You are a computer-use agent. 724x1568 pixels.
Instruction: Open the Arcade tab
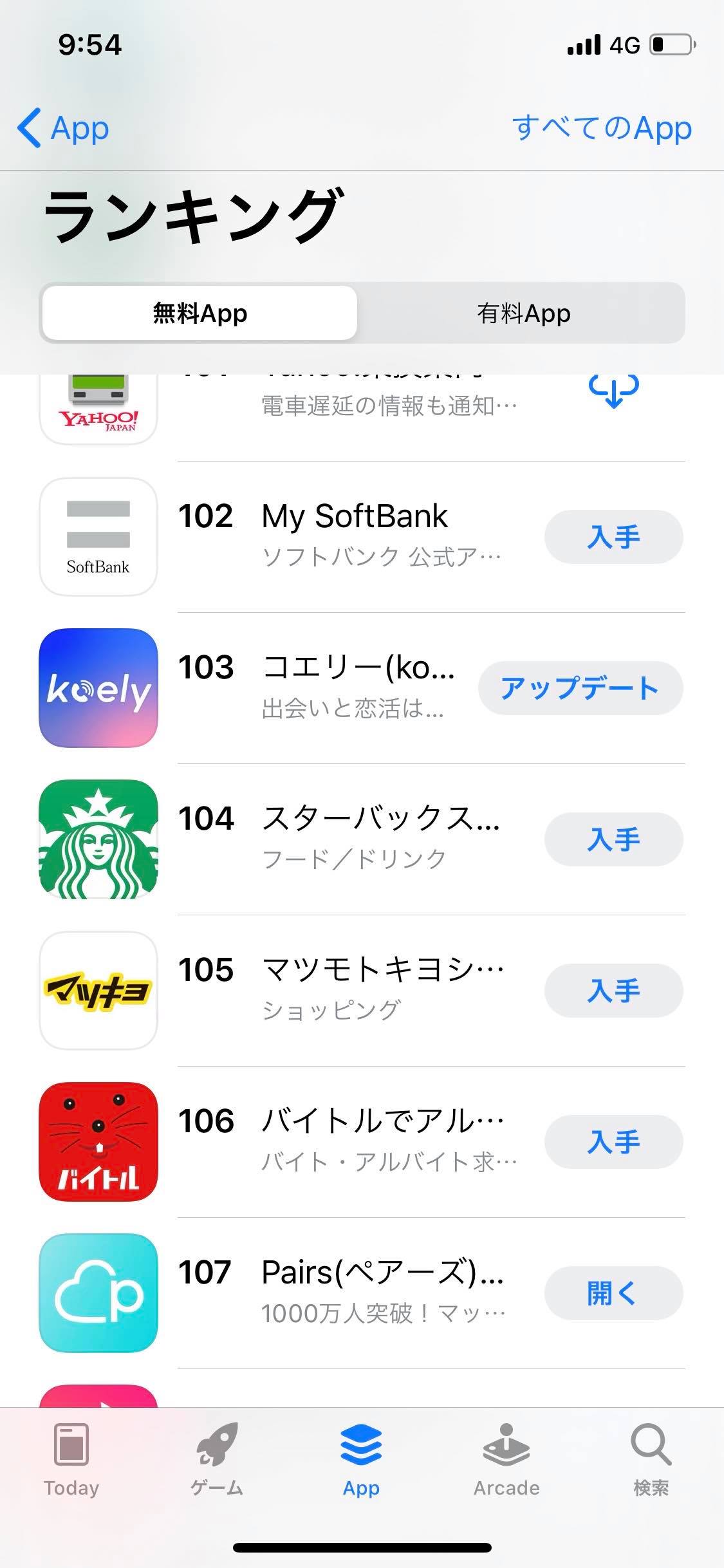506,1460
